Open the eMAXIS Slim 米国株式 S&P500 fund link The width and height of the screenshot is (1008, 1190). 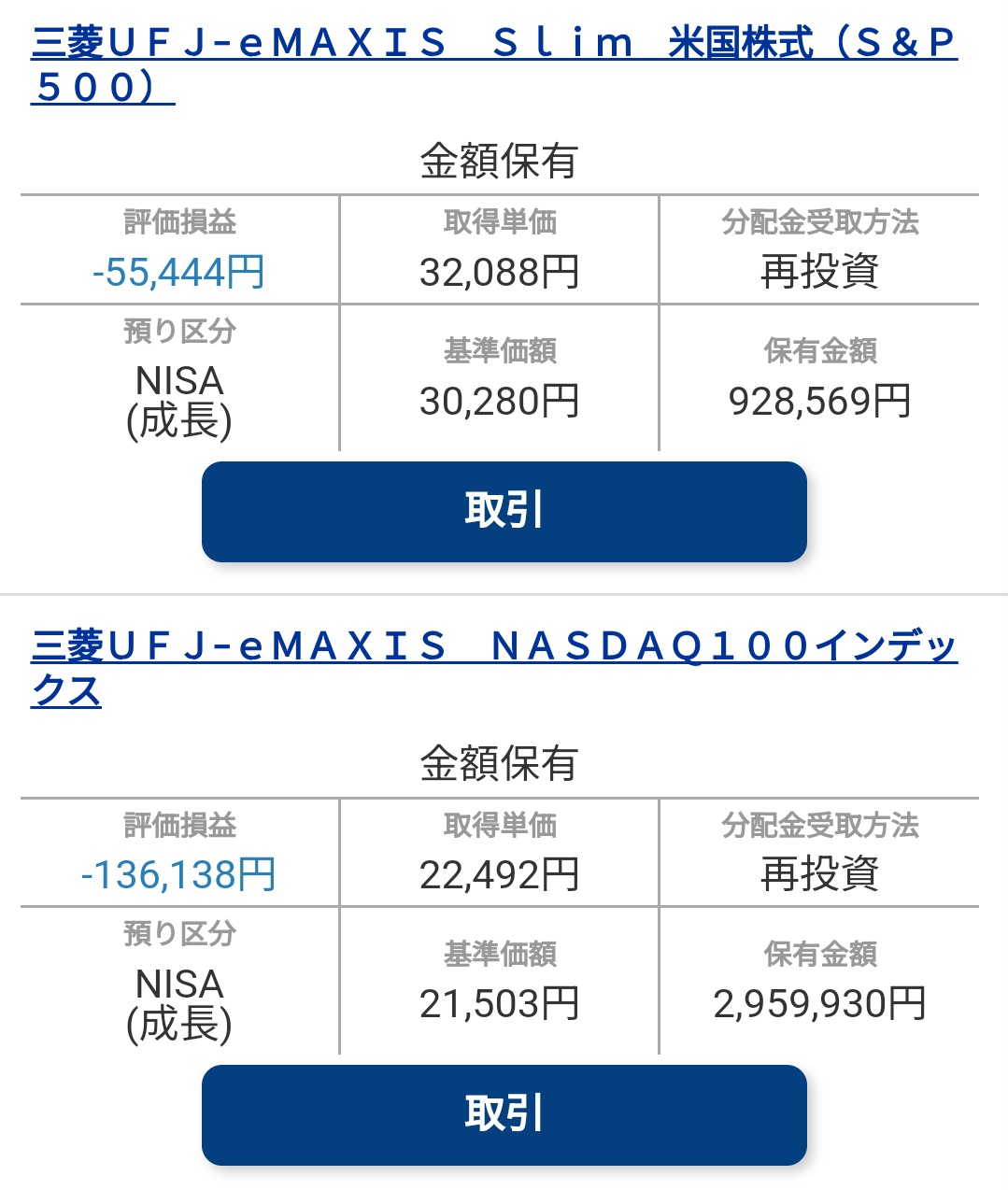[493, 45]
